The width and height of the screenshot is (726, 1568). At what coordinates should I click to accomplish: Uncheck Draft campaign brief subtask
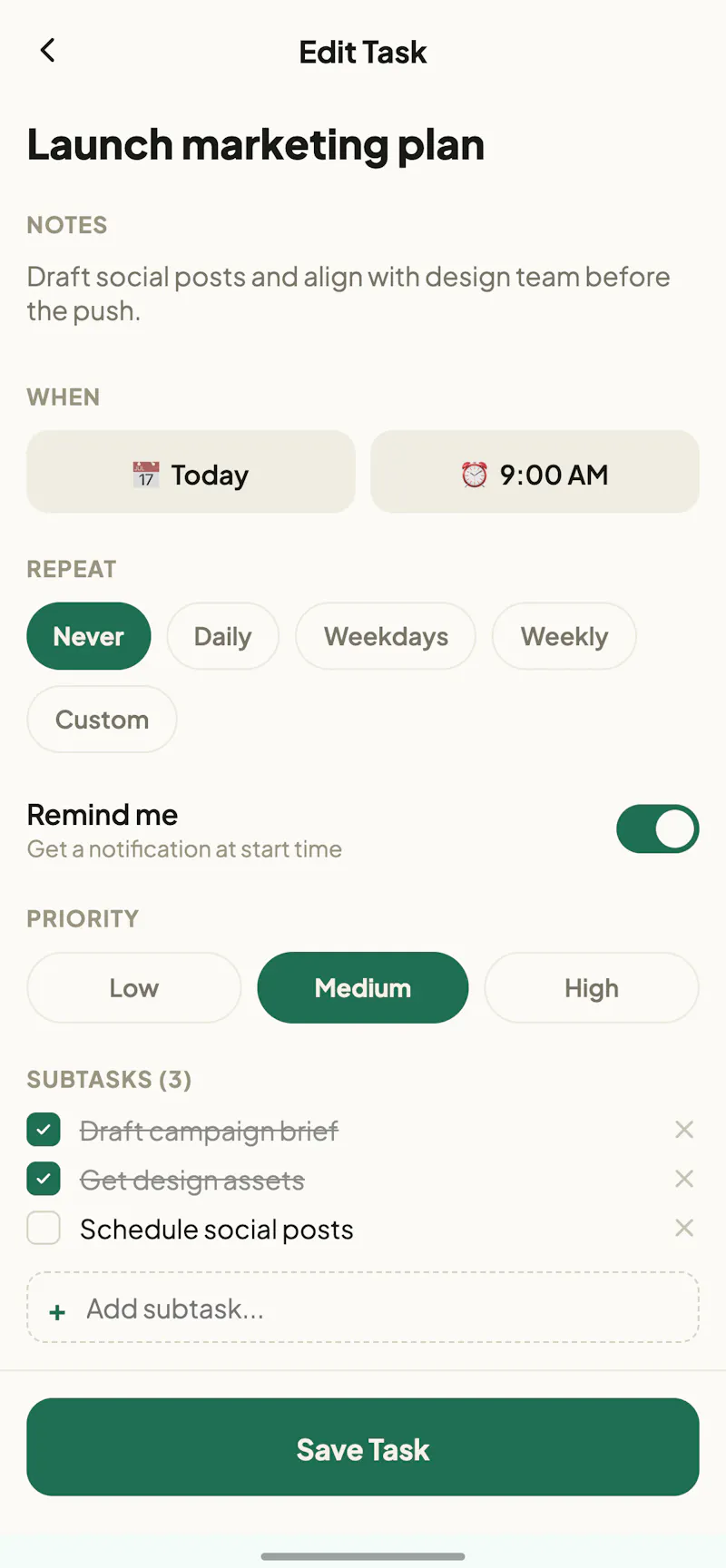(44, 1130)
